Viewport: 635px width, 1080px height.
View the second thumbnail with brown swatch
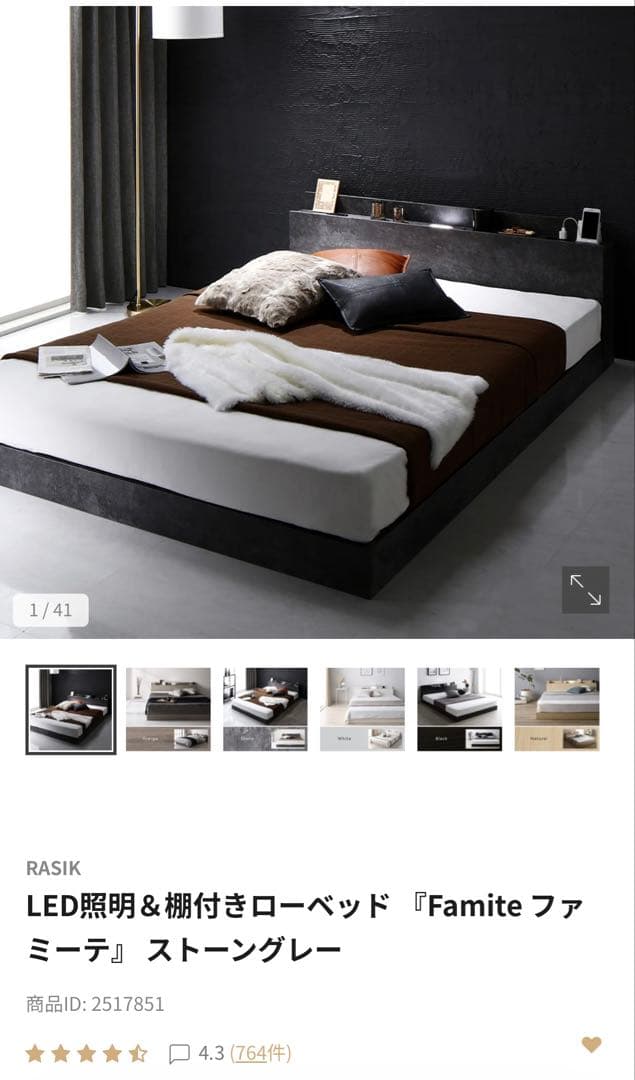click(168, 709)
